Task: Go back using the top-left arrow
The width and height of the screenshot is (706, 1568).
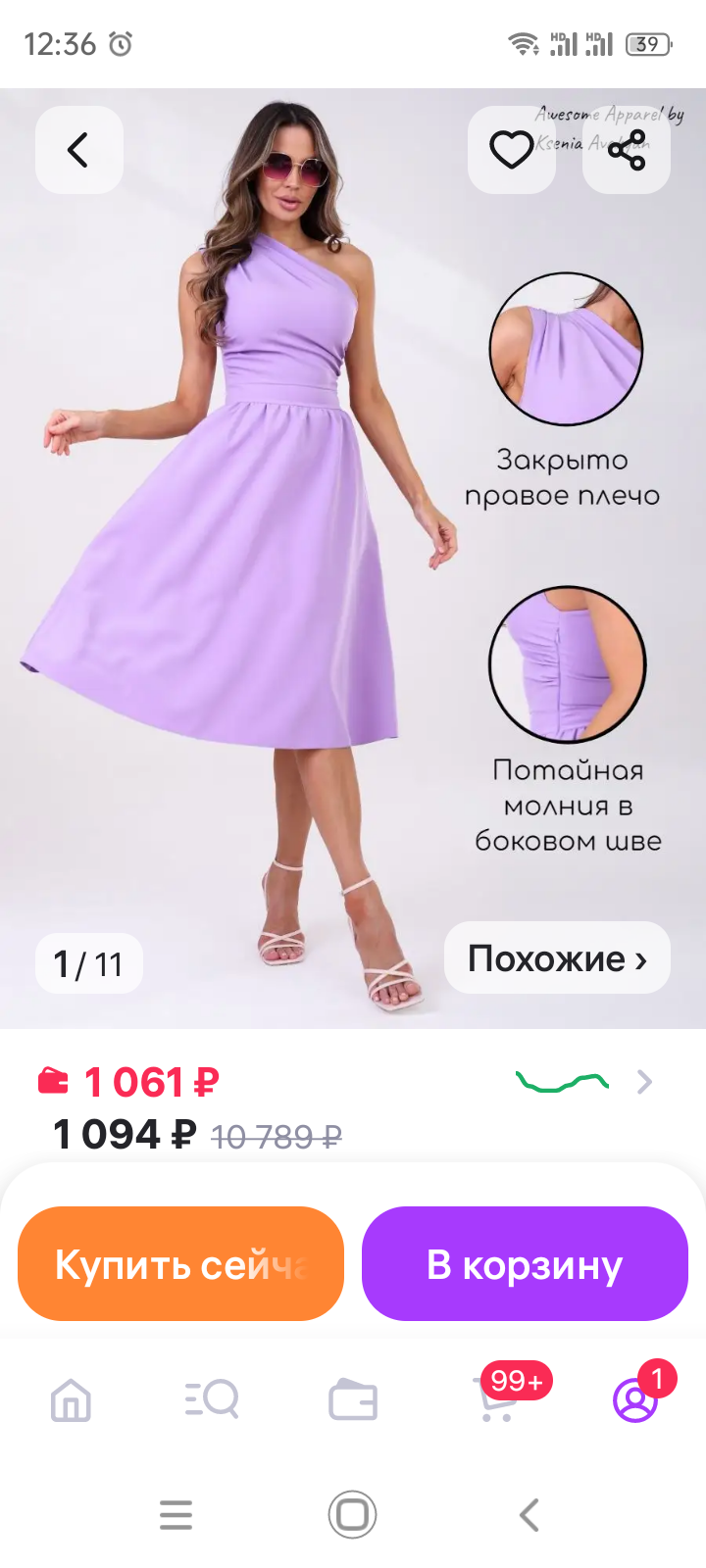Action: 78,150
